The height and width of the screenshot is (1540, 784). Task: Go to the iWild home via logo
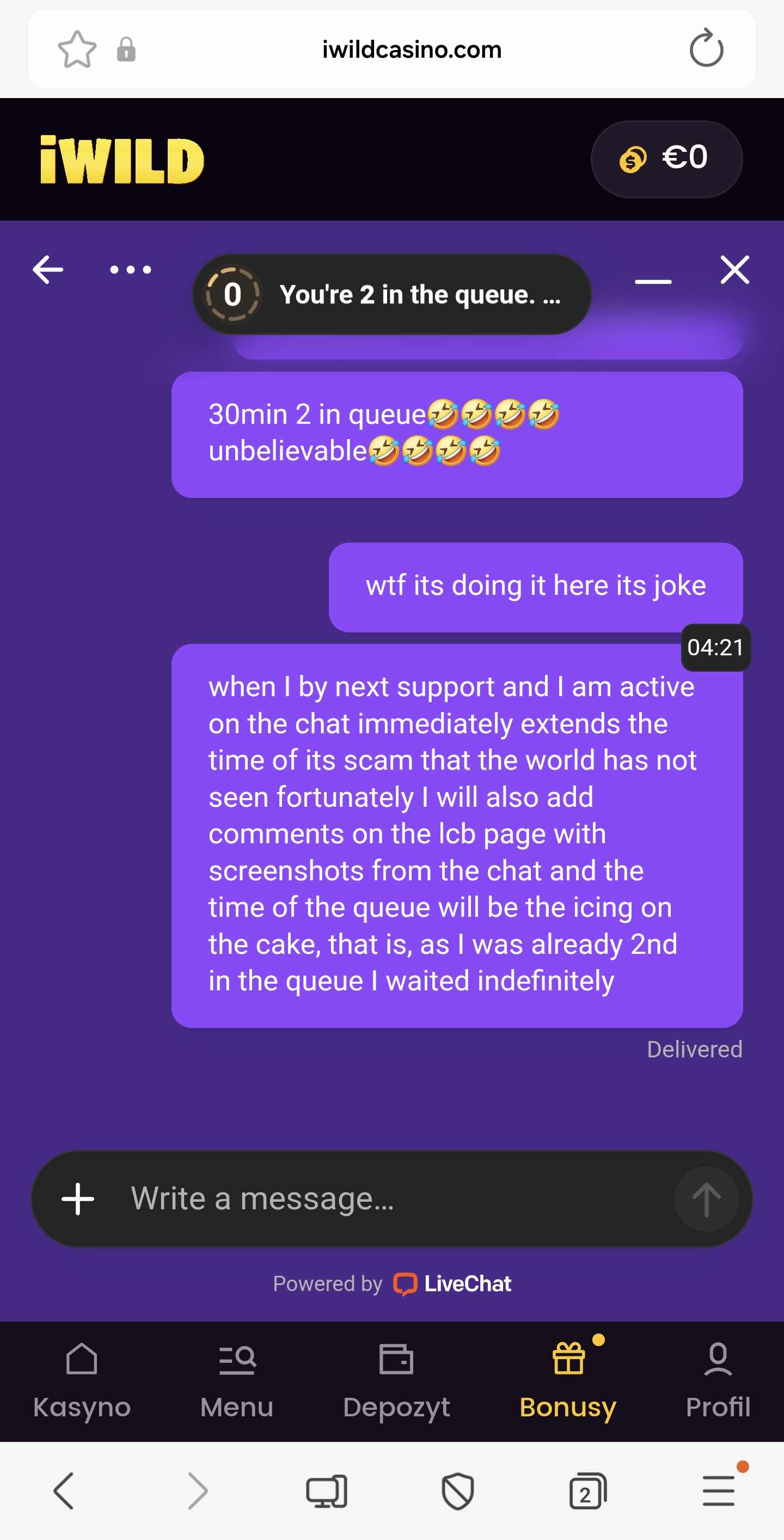pyautogui.click(x=122, y=160)
